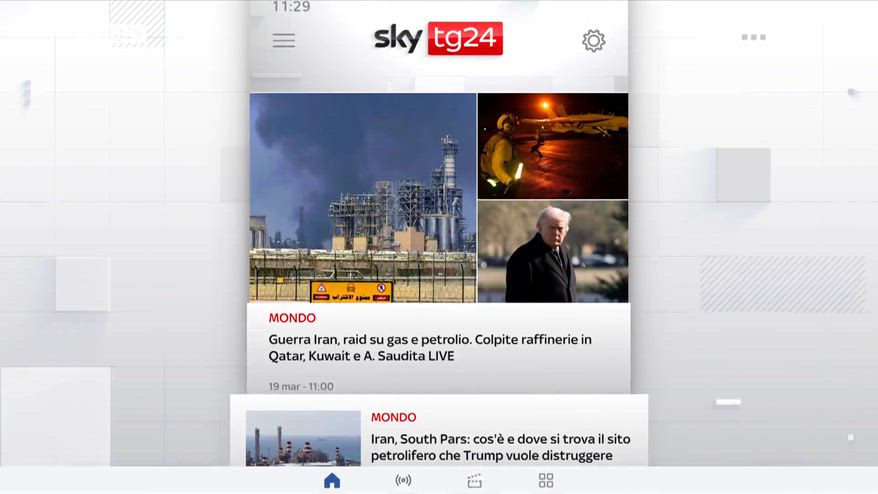This screenshot has width=878, height=494.
Task: Switch to the video clips tab
Action: (474, 481)
